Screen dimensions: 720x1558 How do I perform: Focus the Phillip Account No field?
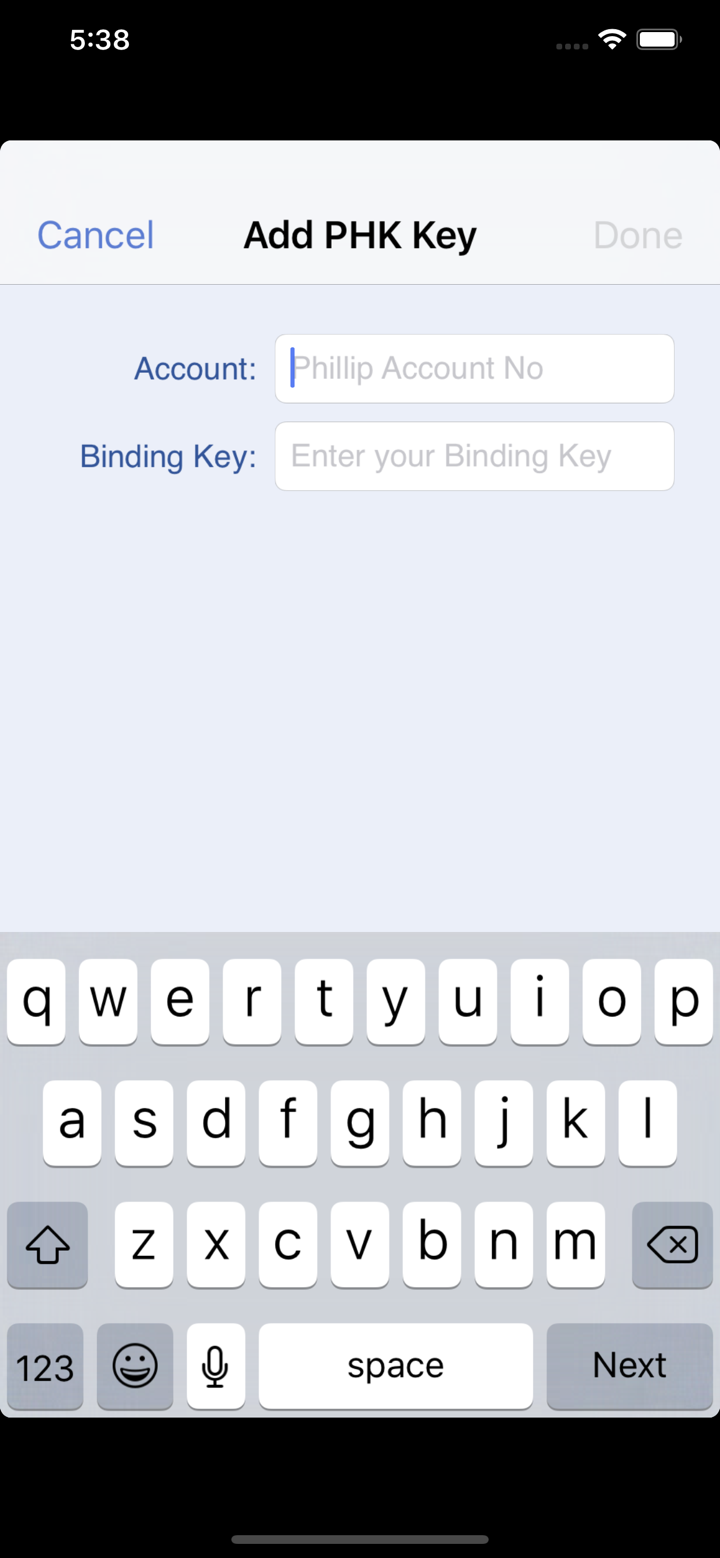click(474, 369)
